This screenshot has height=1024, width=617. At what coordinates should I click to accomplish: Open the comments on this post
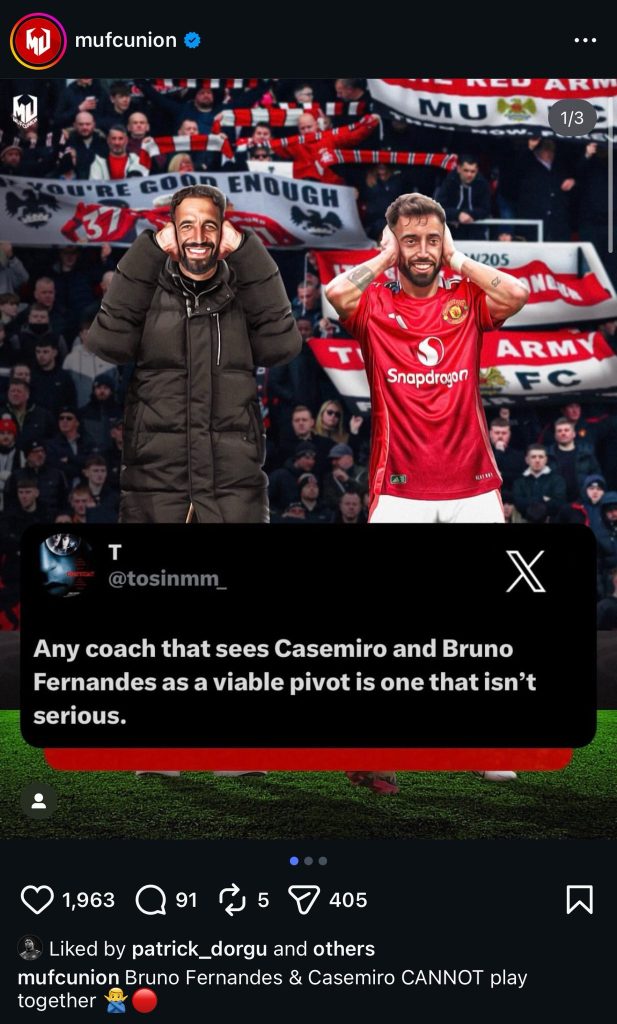[x=150, y=900]
